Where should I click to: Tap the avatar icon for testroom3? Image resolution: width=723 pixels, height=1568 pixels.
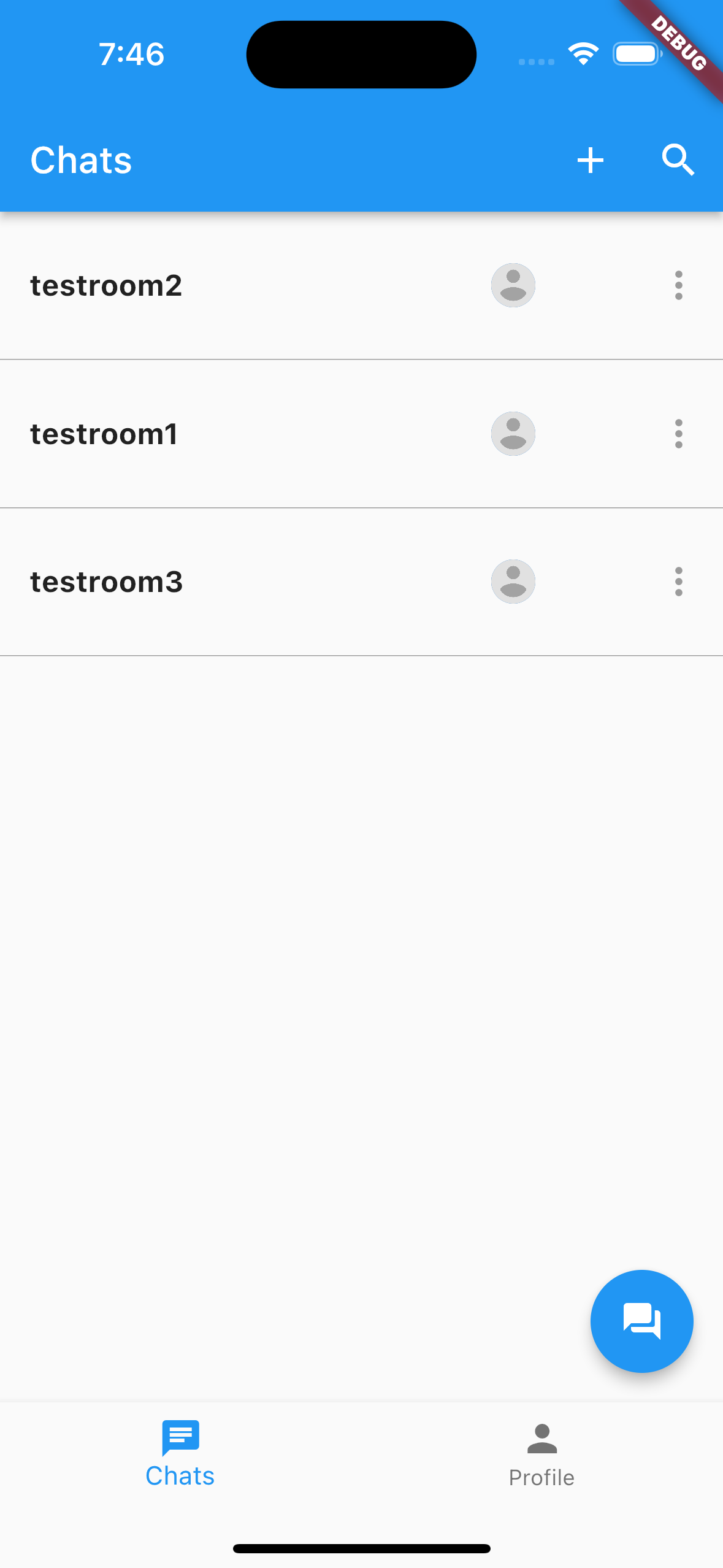(513, 581)
